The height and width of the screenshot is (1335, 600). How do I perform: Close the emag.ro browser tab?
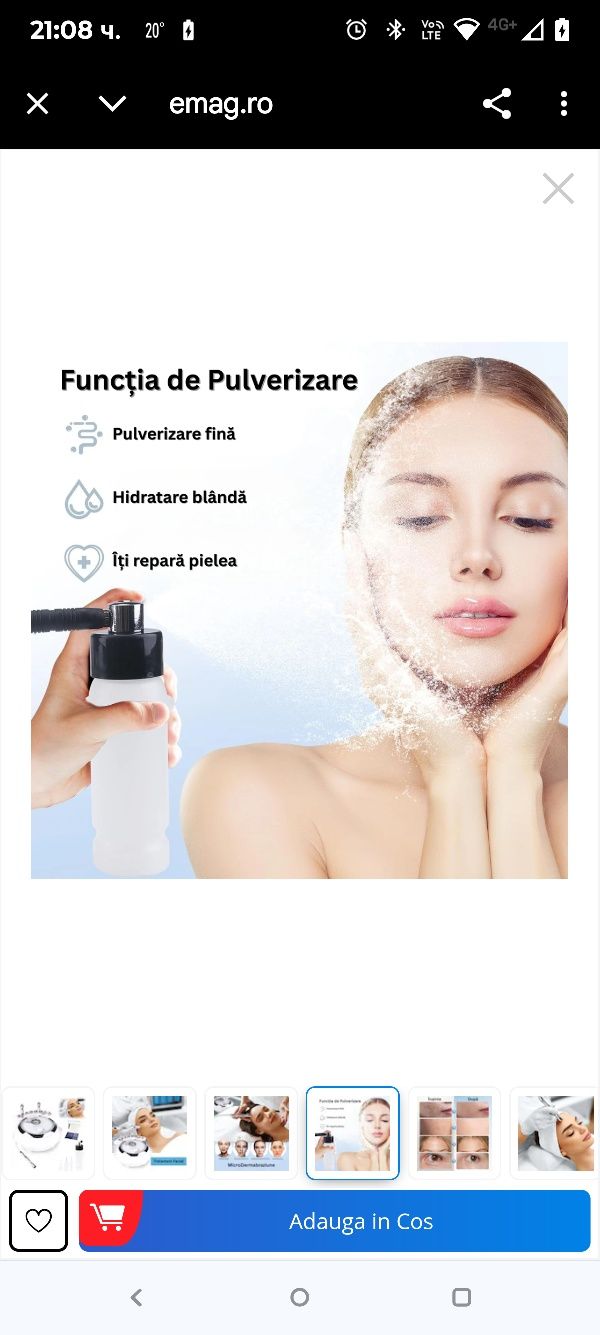pos(37,104)
